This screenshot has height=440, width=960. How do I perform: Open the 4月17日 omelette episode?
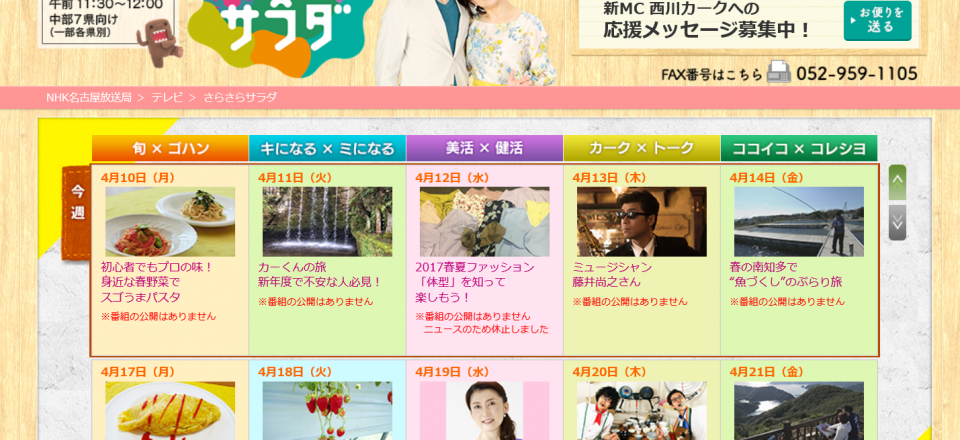pos(170,410)
